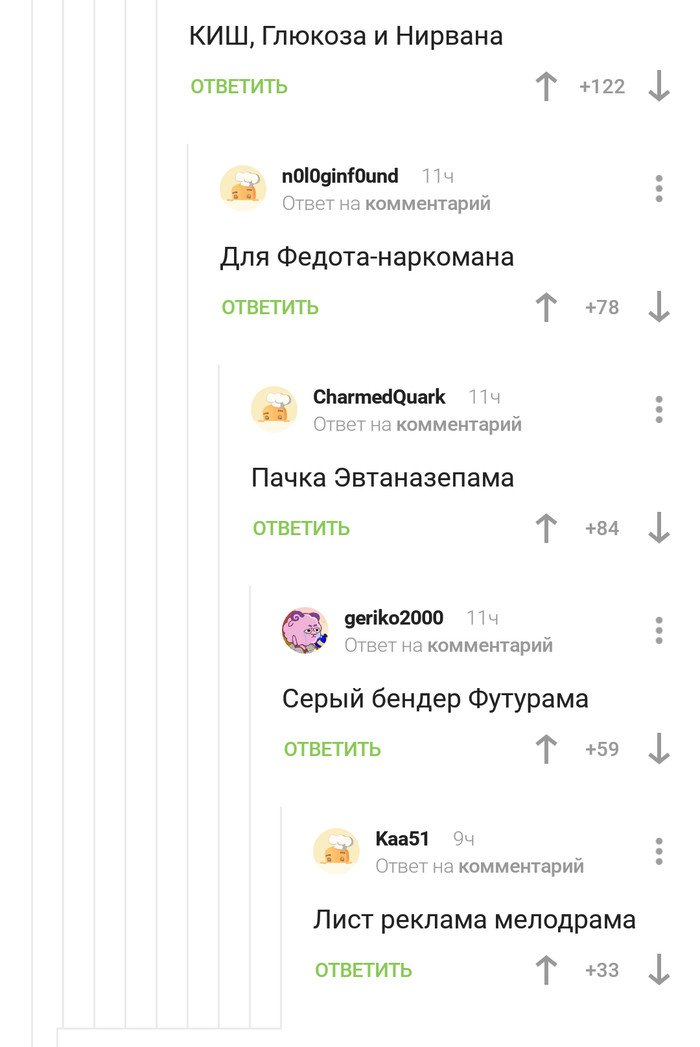Upvote comment "КИШ, Глюкоза и Нирвана"

tap(546, 87)
